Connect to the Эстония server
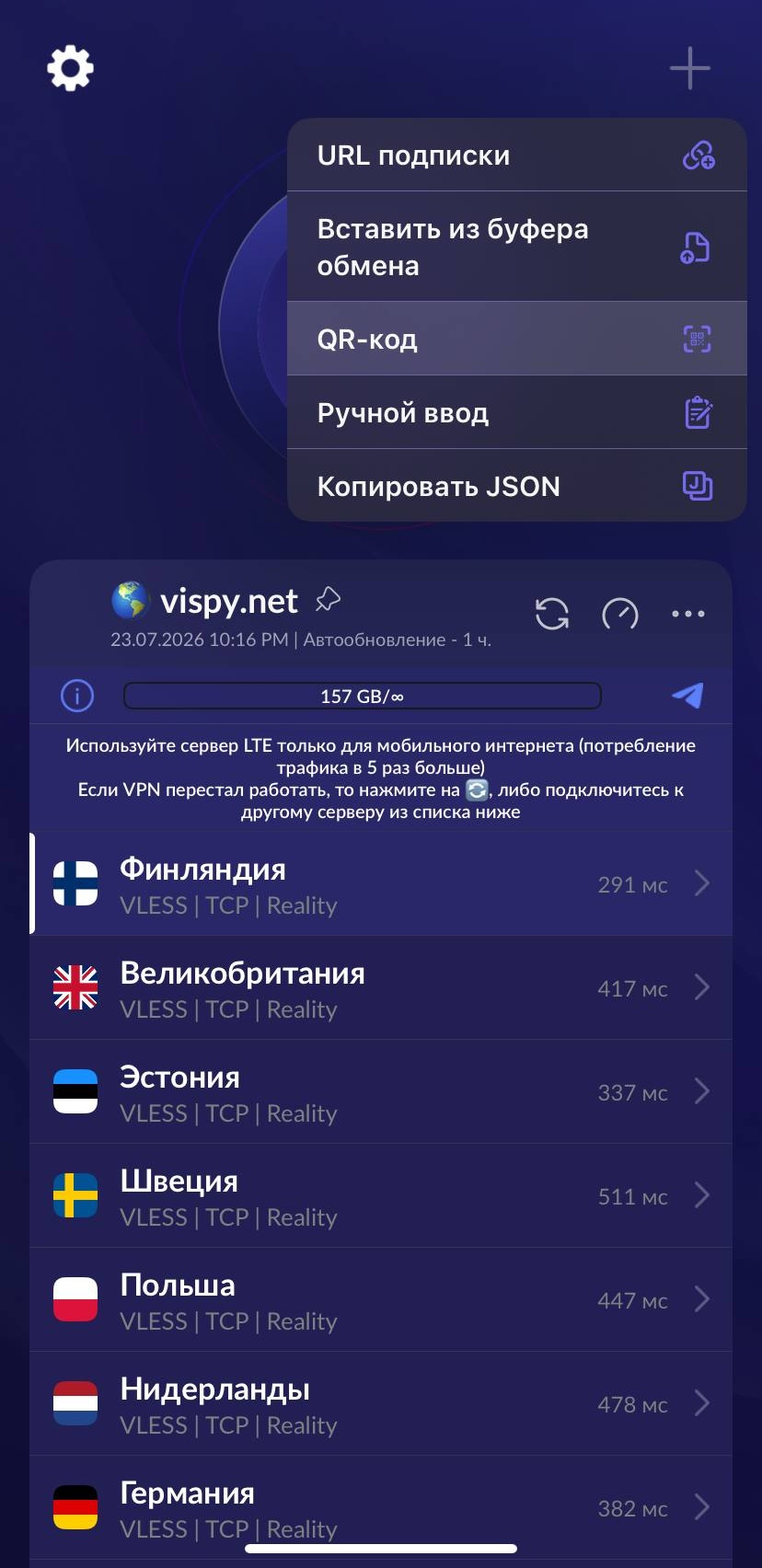 [381, 1092]
